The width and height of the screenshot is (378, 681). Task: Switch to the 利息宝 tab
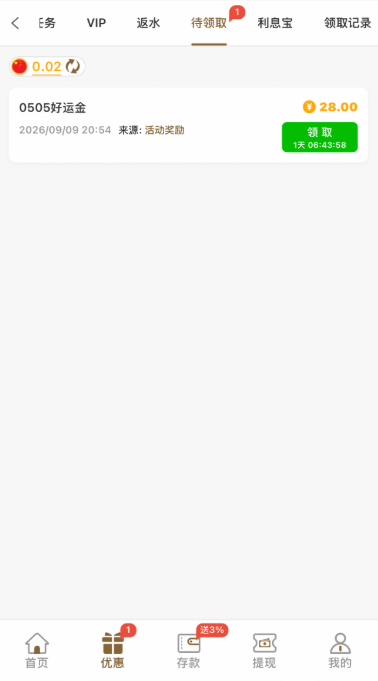pyautogui.click(x=275, y=23)
